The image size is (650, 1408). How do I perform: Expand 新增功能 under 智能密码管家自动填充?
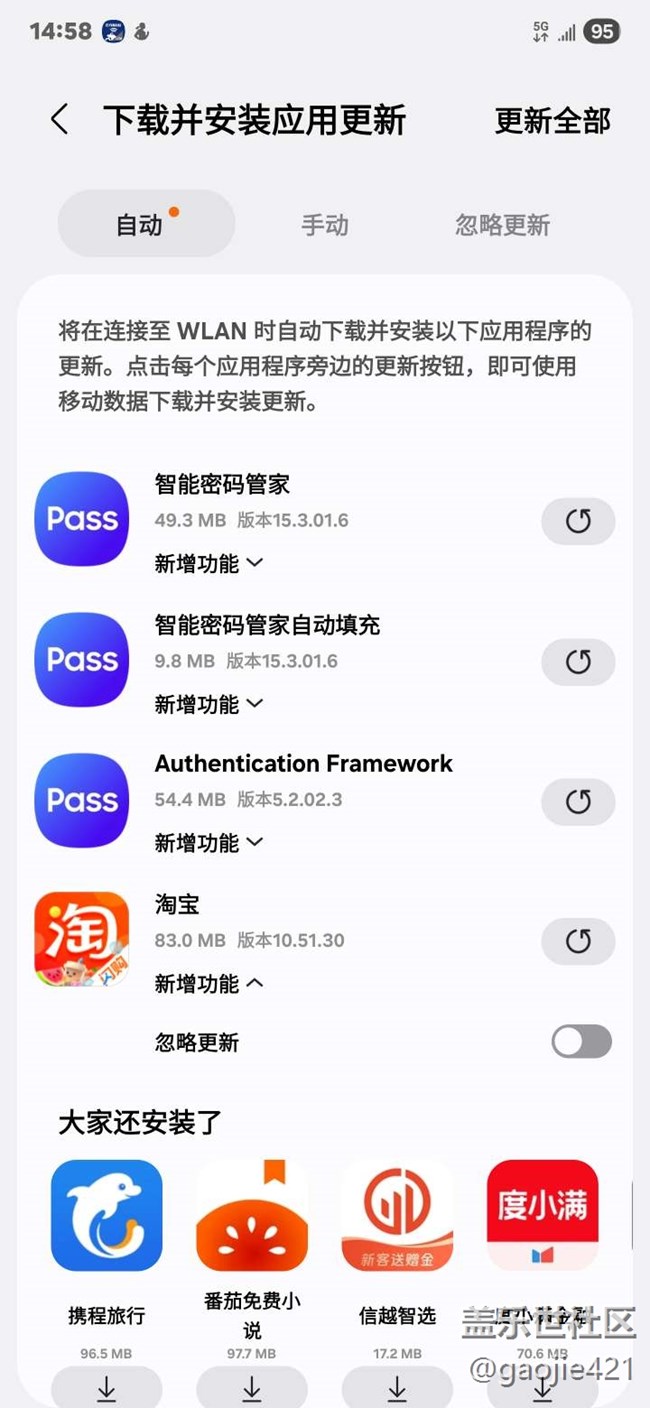click(x=209, y=705)
